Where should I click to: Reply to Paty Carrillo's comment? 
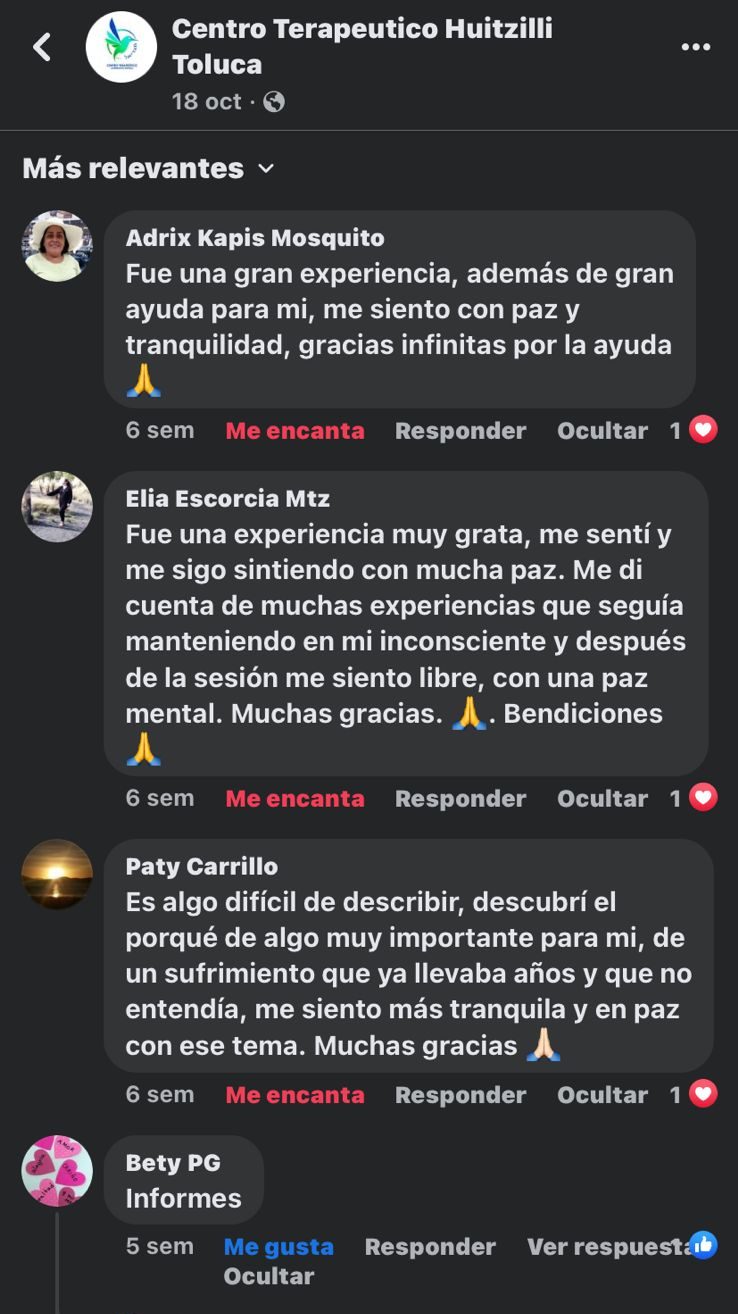pyautogui.click(x=460, y=1095)
